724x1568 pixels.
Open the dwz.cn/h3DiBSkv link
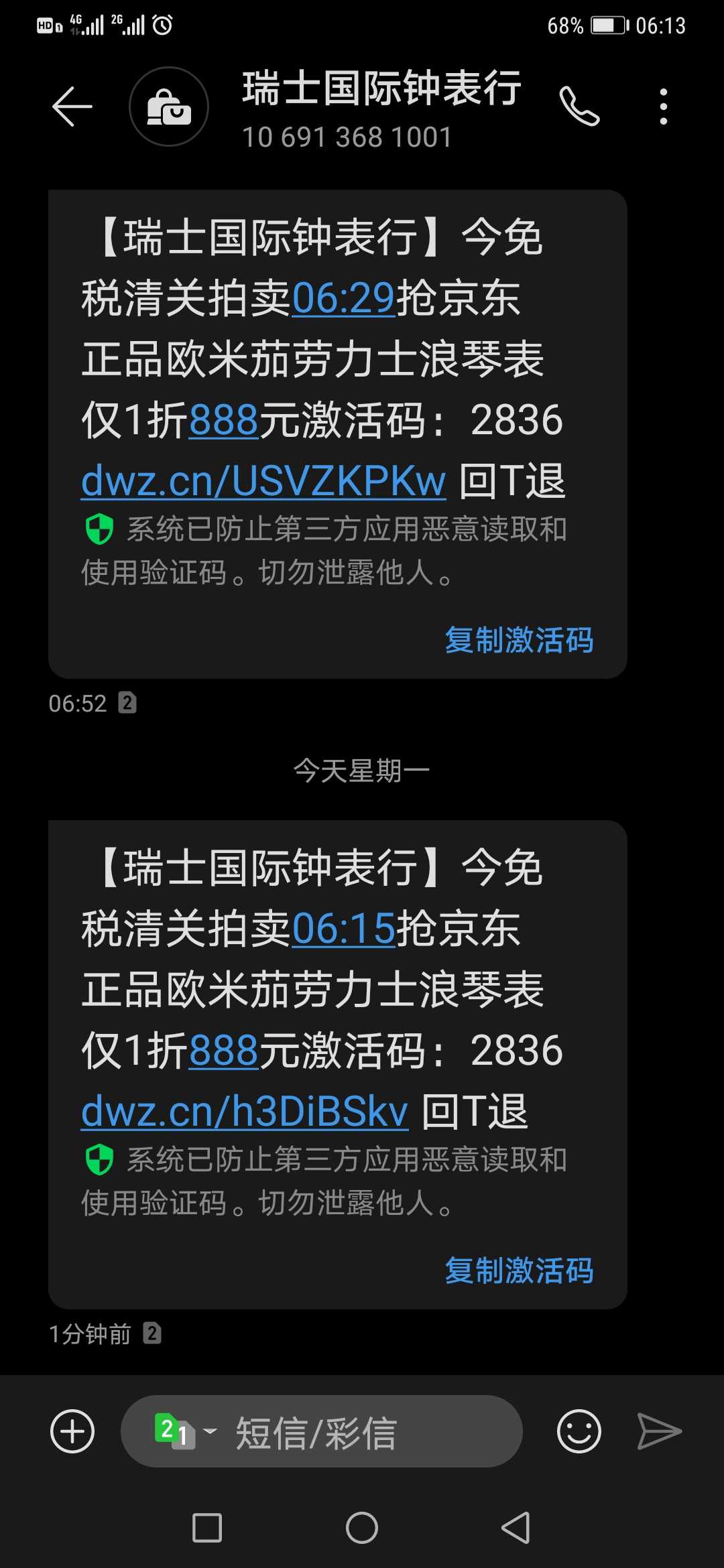pyautogui.click(x=245, y=1111)
